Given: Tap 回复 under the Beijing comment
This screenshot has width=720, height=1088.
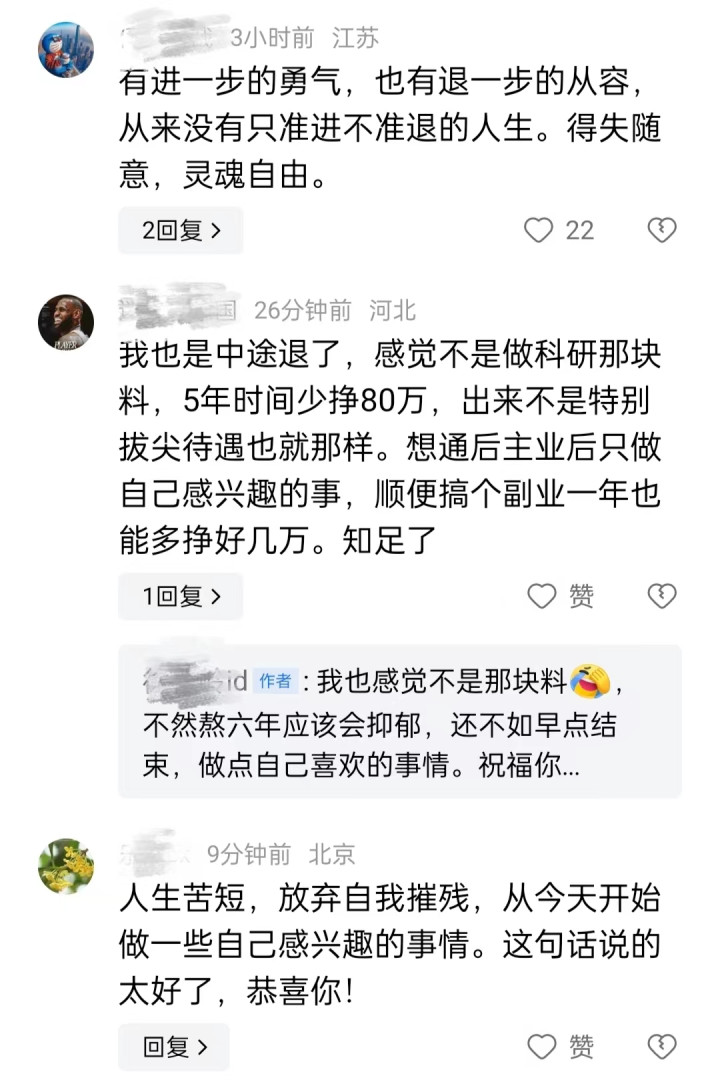Looking at the screenshot, I should (174, 1047).
